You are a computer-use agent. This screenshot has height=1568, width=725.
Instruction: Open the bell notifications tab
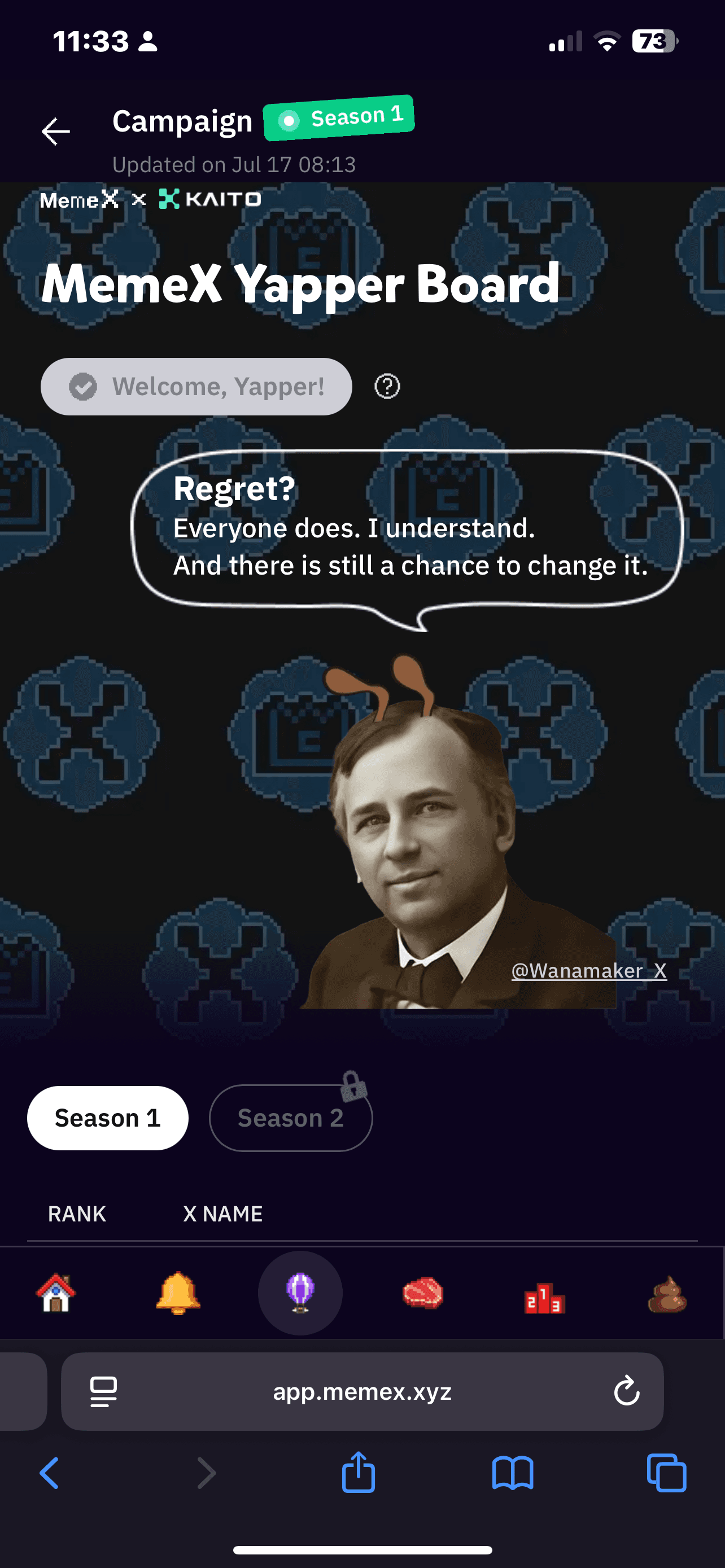tap(178, 1293)
